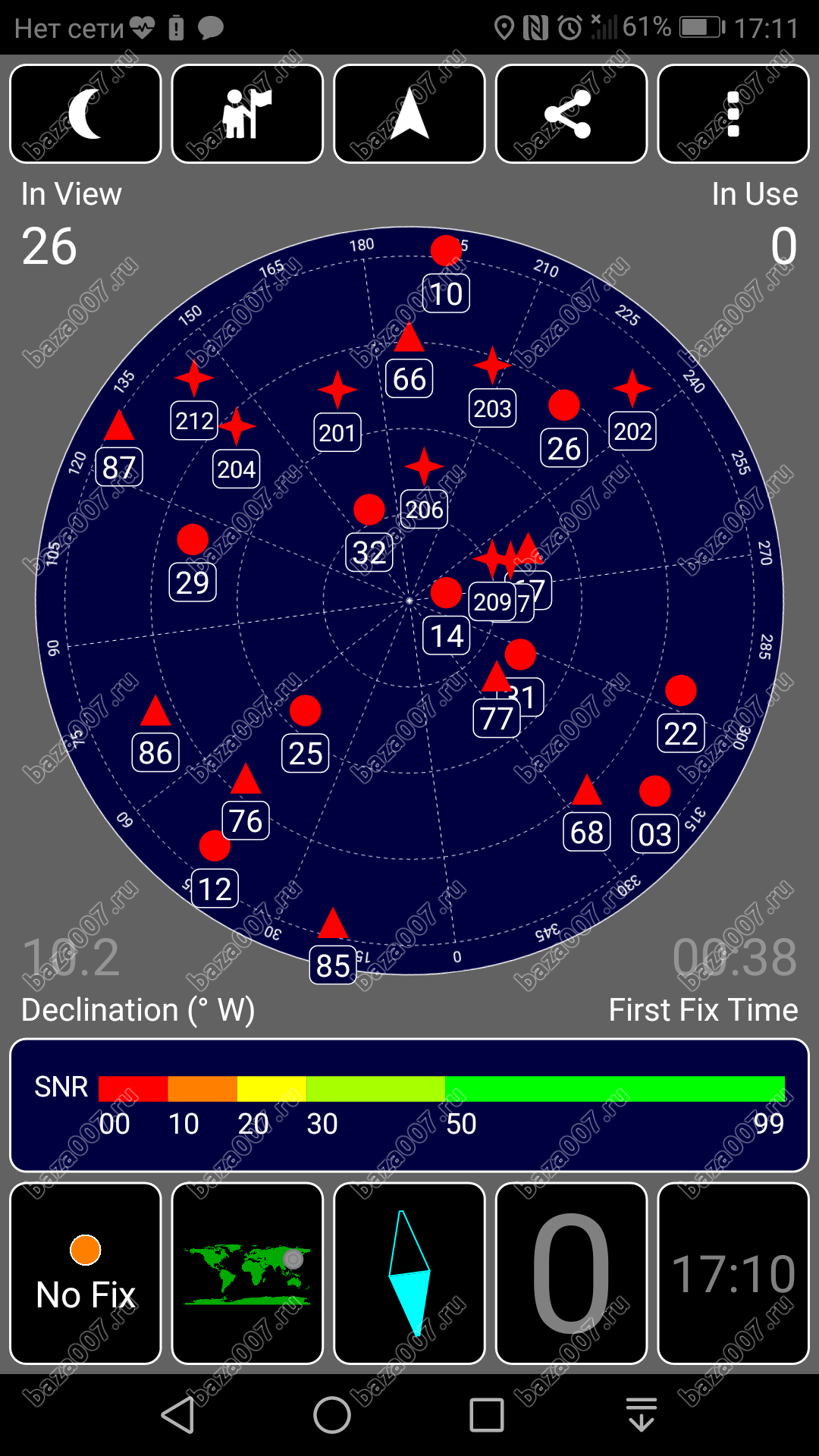Tap the SNR signal strength bar panel
This screenshot has height=1456, width=819.
click(x=409, y=1105)
